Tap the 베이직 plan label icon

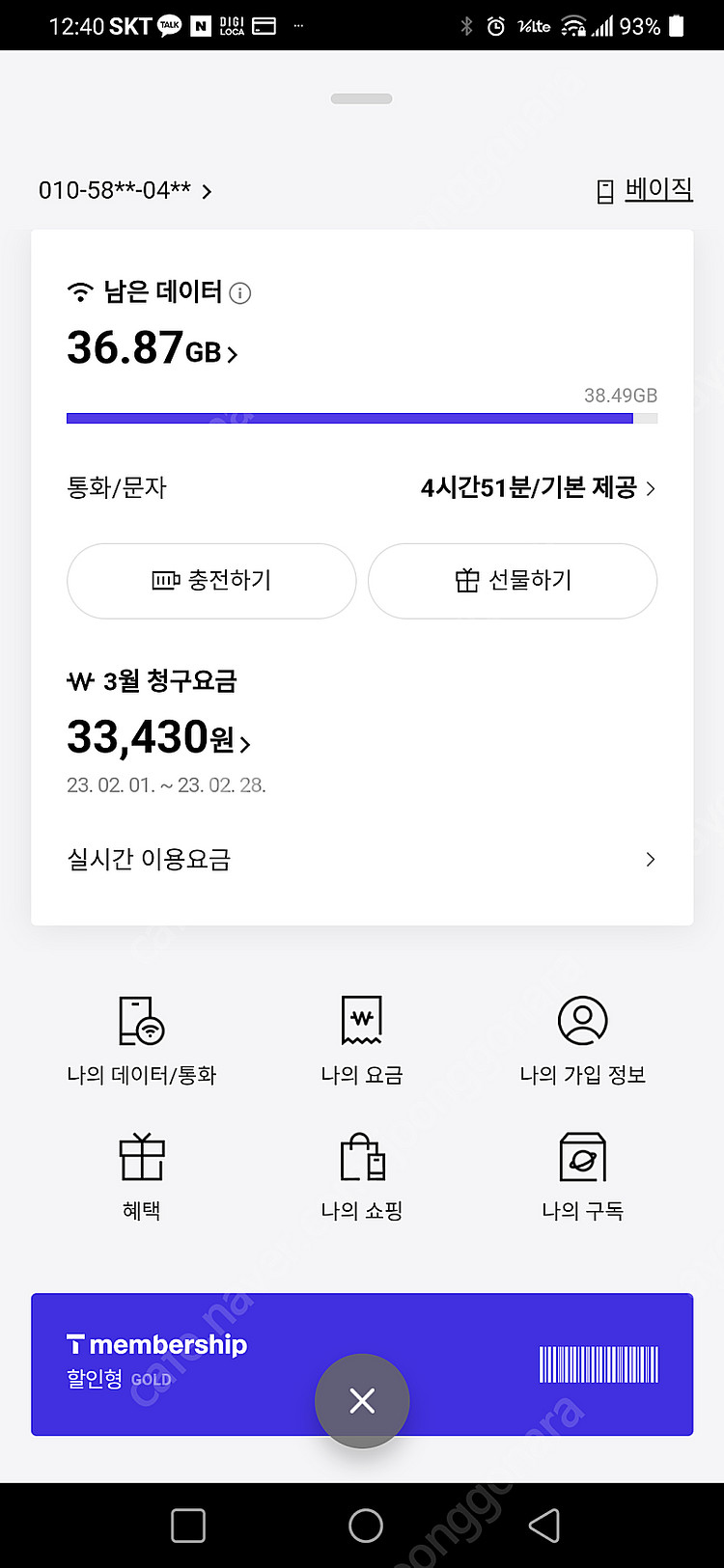pos(603,190)
